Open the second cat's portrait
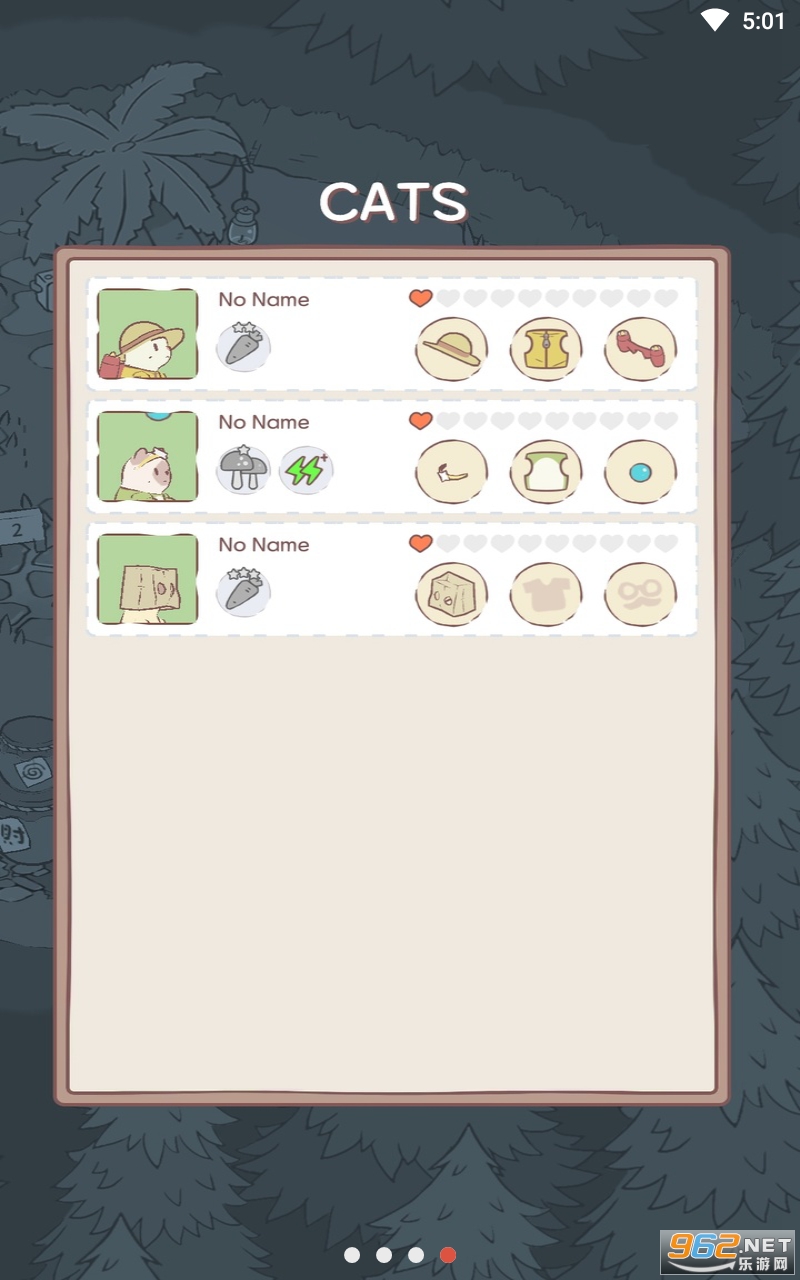Image resolution: width=800 pixels, height=1280 pixels. pos(147,457)
